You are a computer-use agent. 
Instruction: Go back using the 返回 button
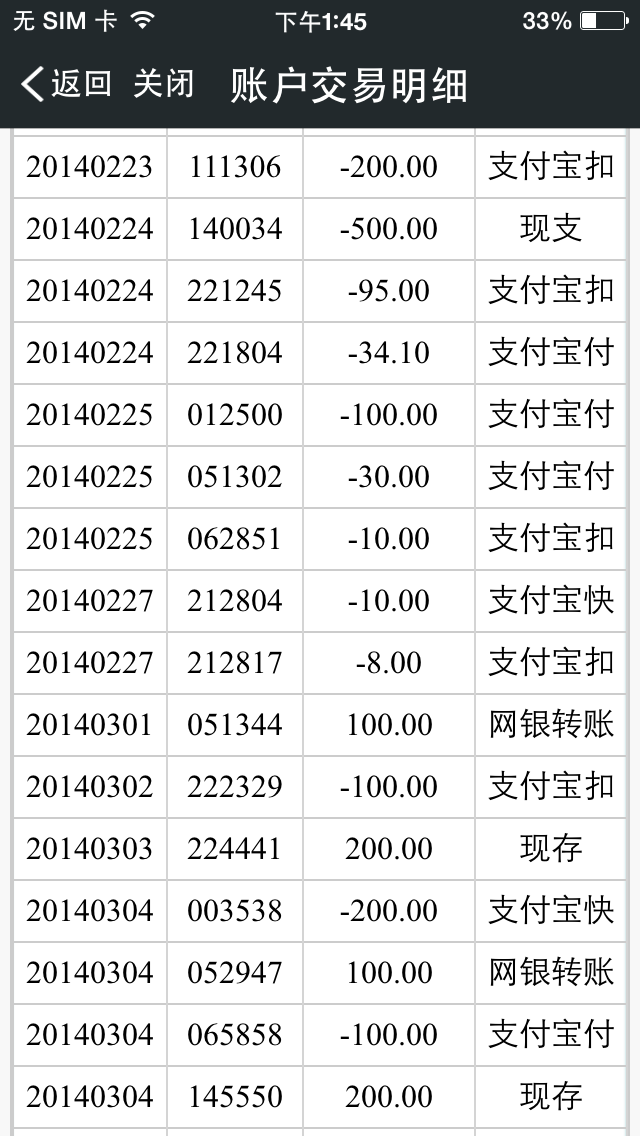(x=66, y=85)
